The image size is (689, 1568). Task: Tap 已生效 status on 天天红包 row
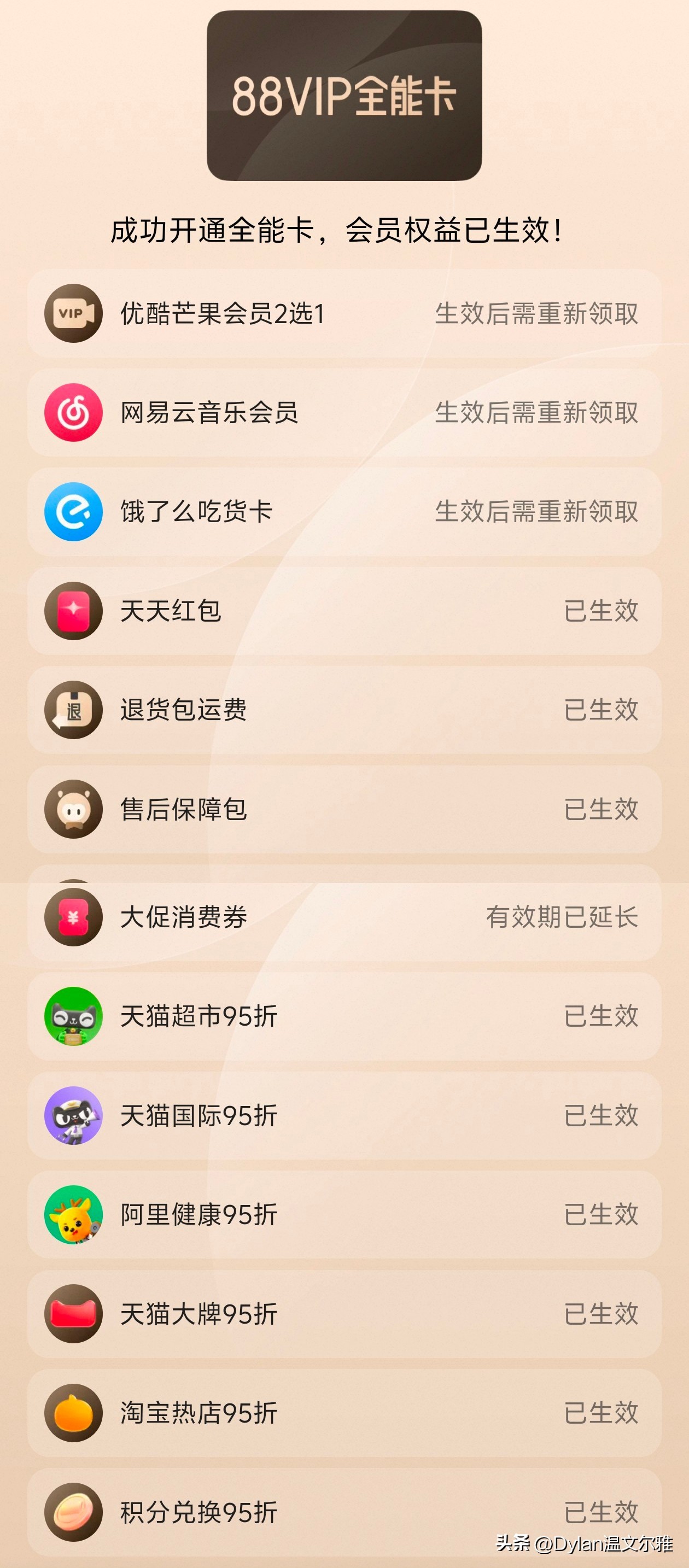[601, 612]
